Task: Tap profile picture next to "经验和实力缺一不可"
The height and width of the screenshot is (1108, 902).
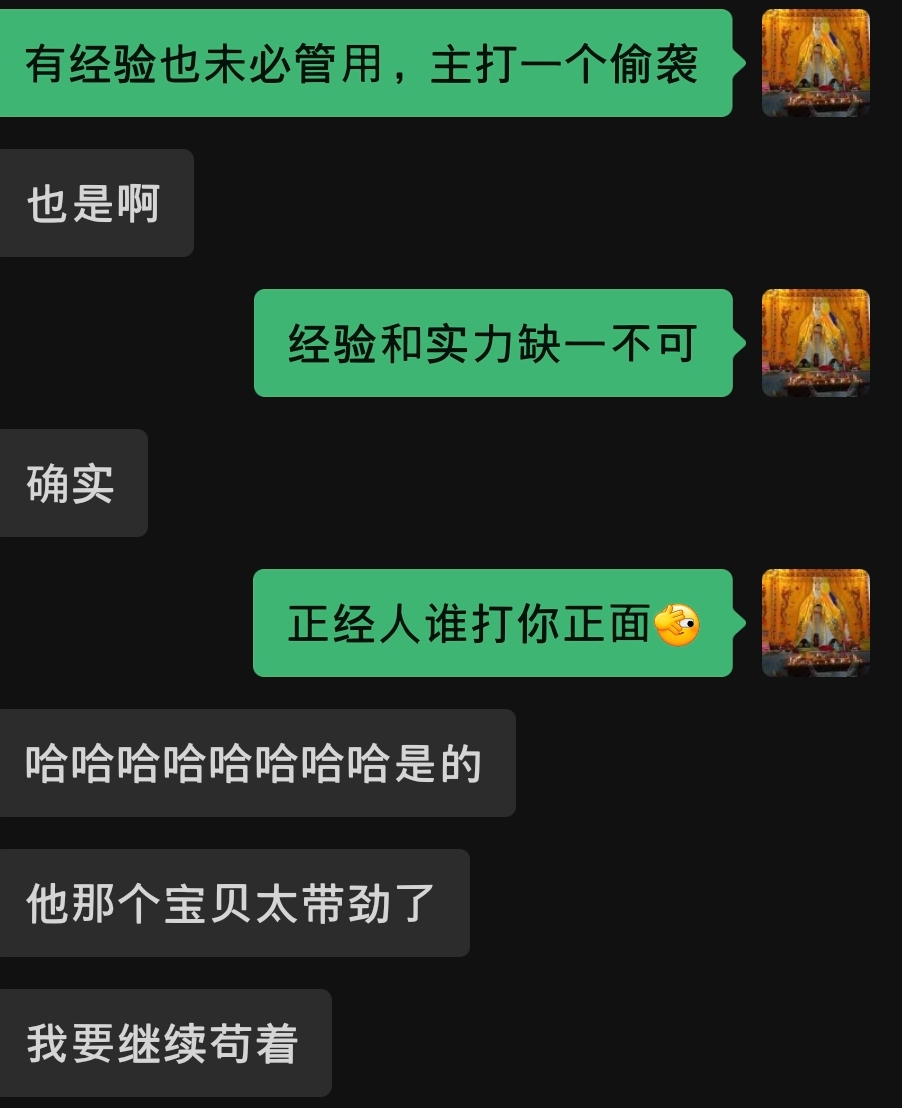Action: point(815,343)
